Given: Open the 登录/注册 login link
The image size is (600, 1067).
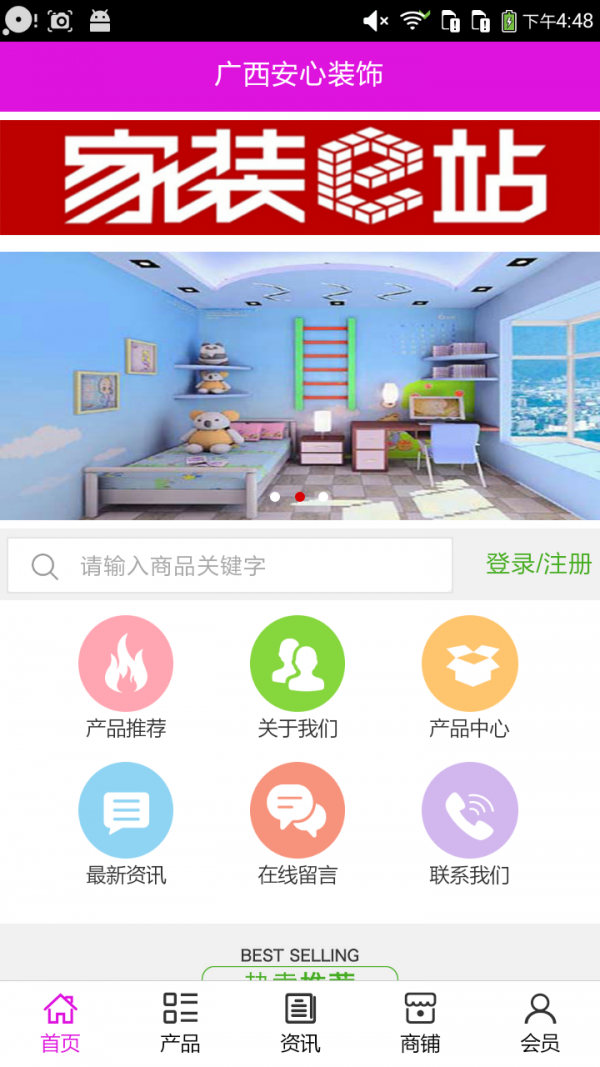Looking at the screenshot, I should pos(538,564).
